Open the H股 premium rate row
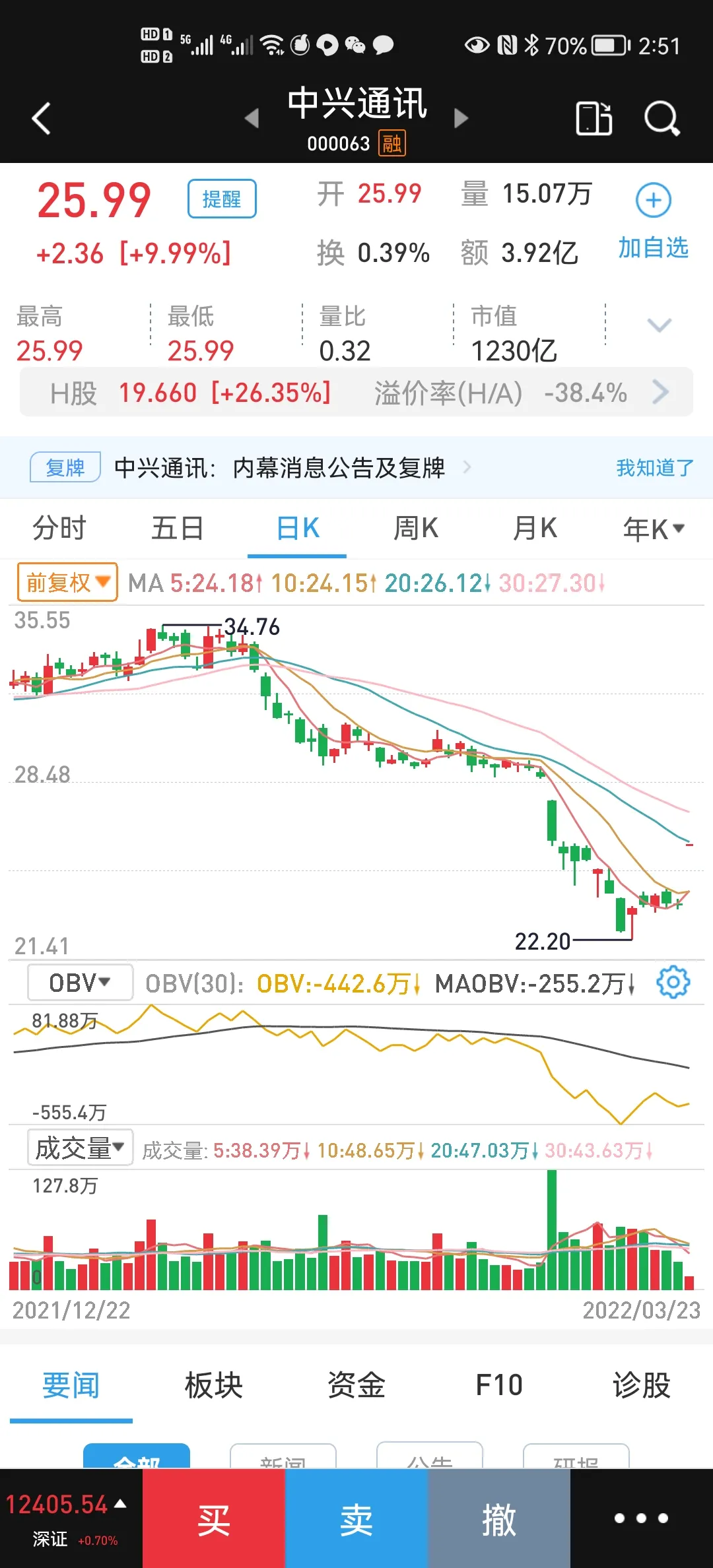 356,393
